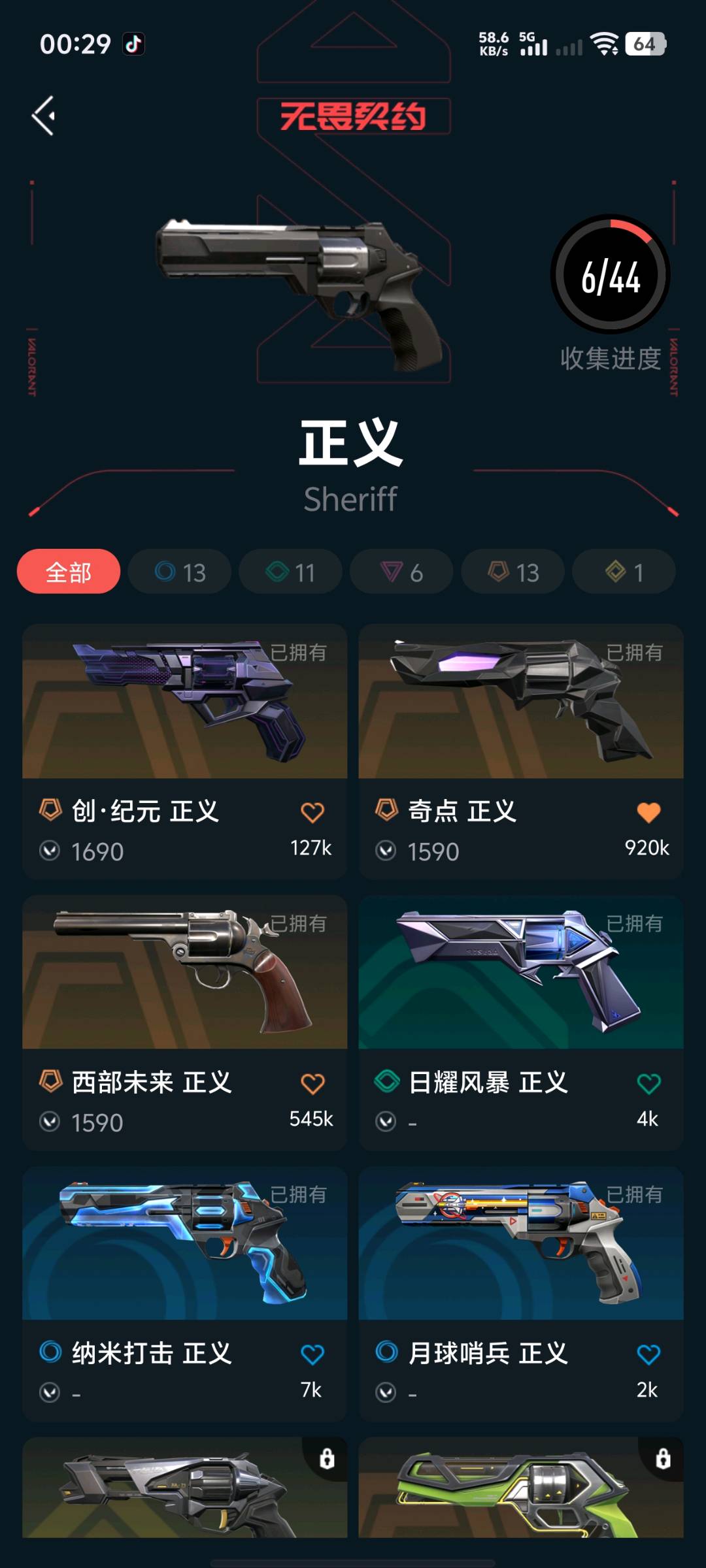
Task: Filter skins by the blue tier chip
Action: pos(180,572)
